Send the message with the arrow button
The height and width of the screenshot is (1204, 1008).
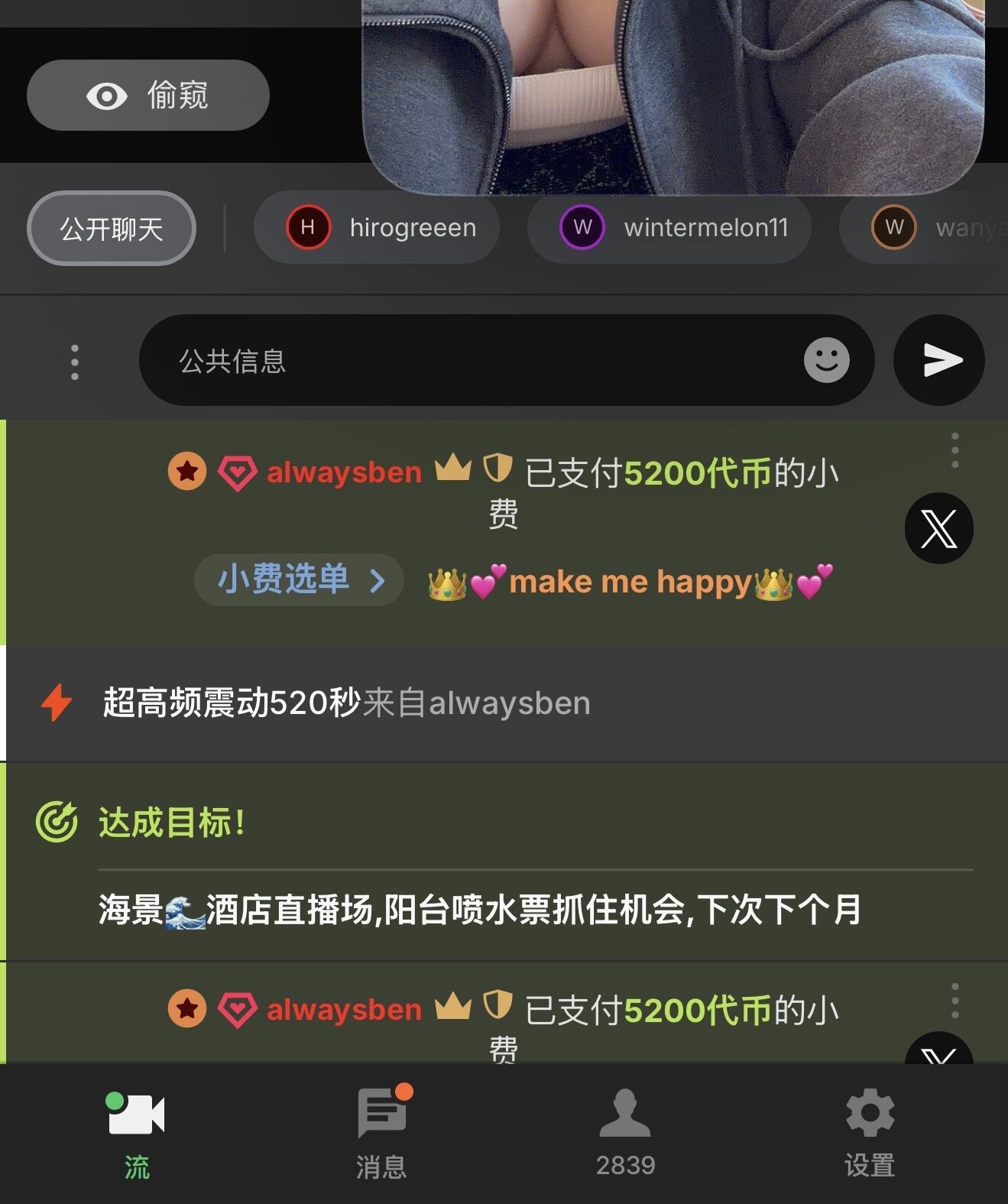(x=939, y=360)
